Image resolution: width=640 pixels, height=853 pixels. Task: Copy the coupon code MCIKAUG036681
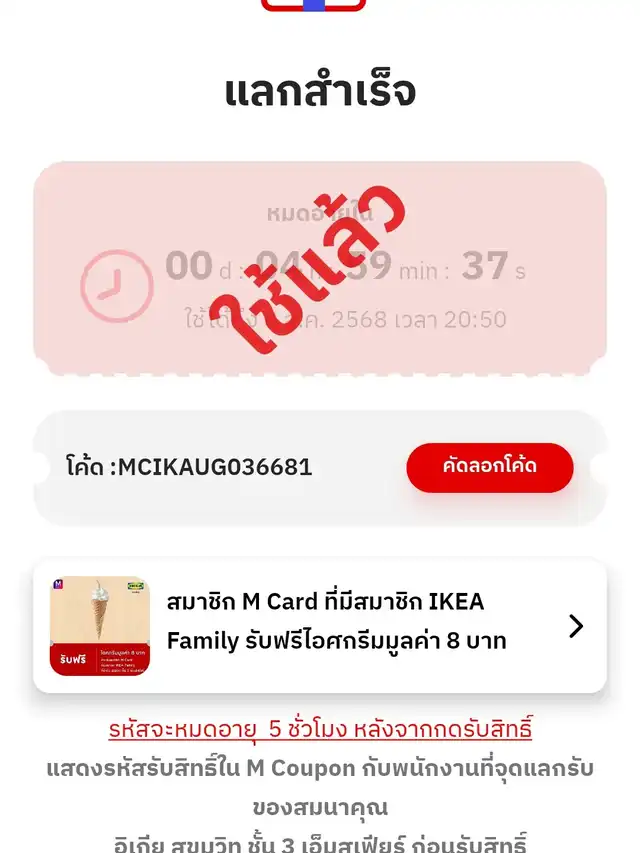[489, 467]
